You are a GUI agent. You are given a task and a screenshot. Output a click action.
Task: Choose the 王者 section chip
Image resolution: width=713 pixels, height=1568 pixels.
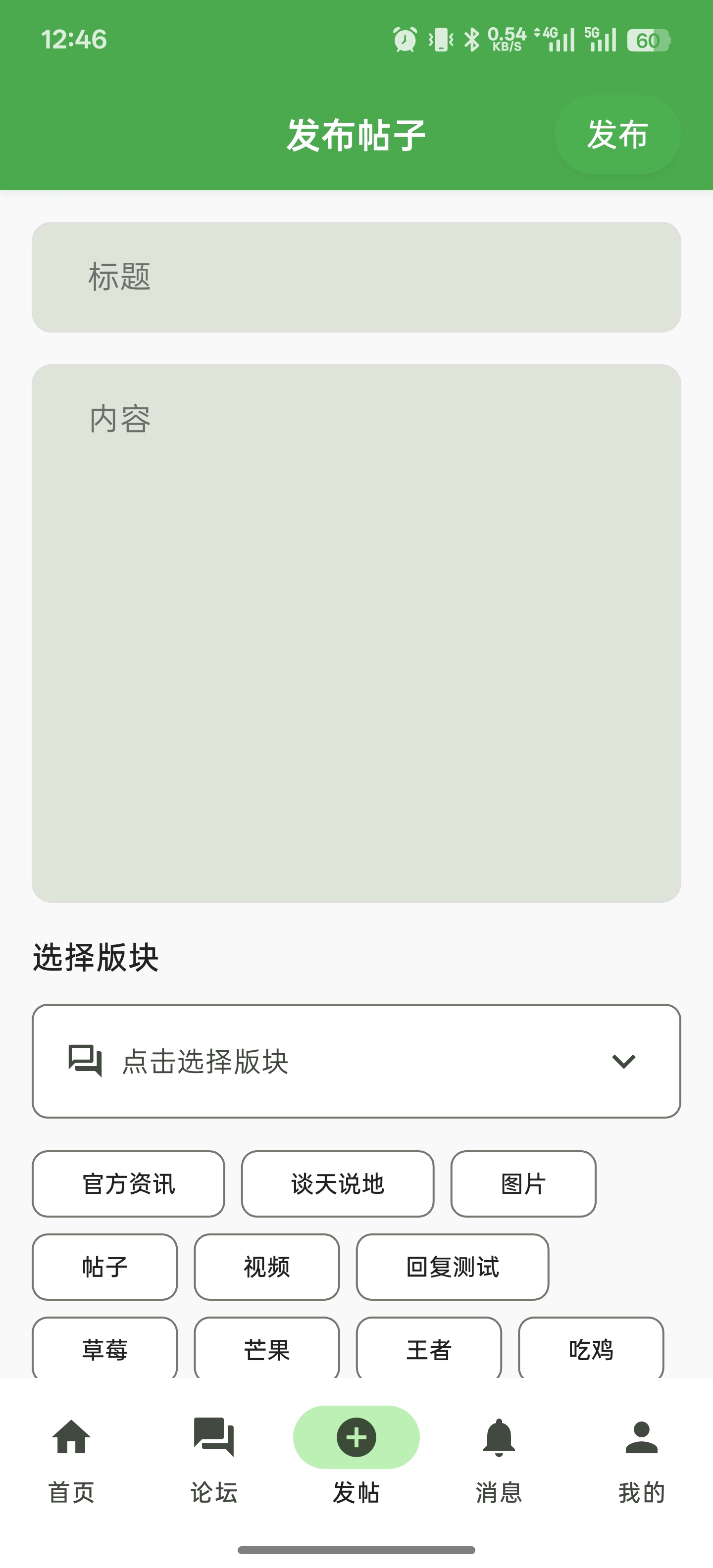pyautogui.click(x=429, y=1349)
